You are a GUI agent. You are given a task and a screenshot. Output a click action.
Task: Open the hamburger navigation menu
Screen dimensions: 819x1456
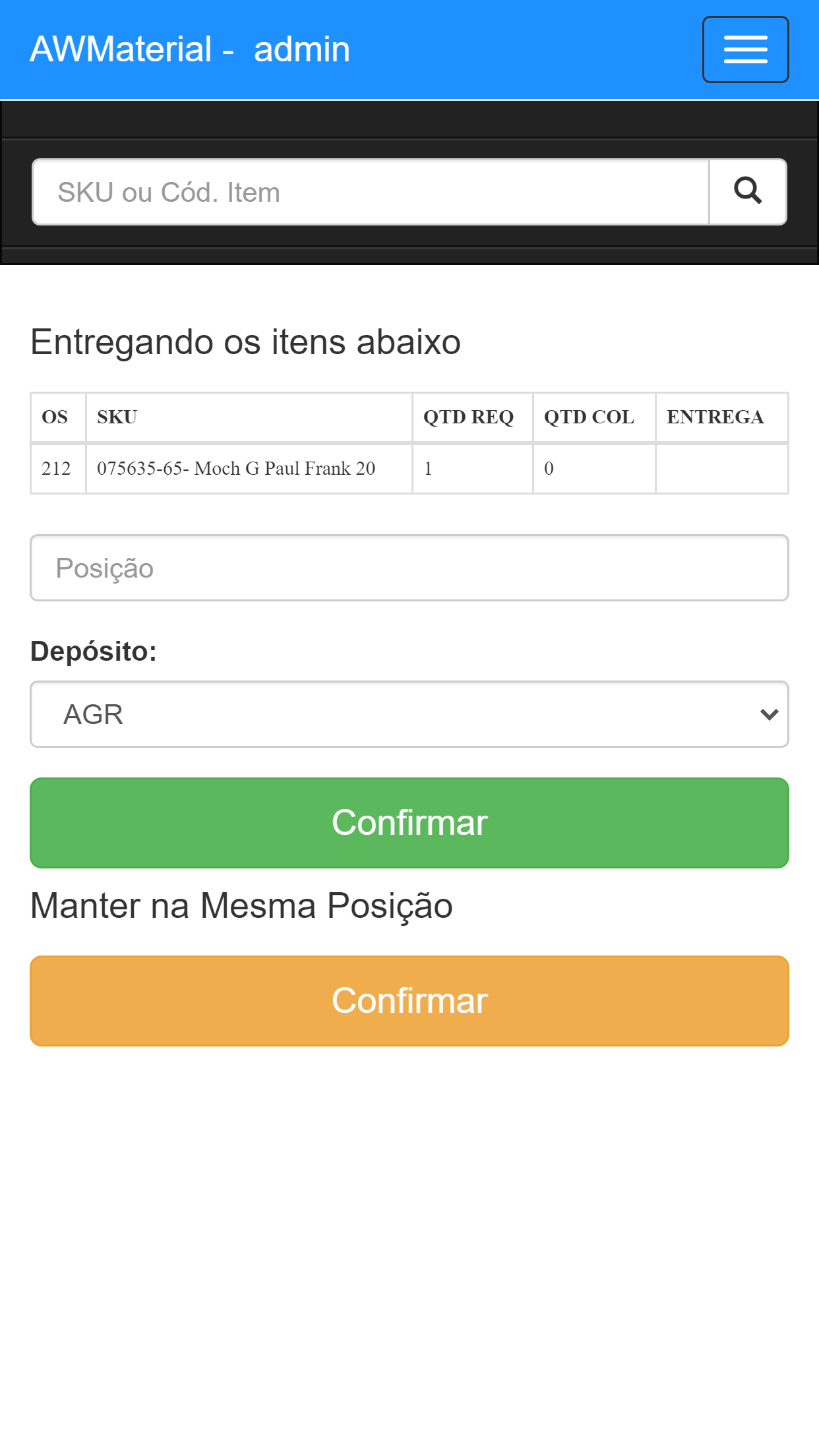pyautogui.click(x=745, y=49)
